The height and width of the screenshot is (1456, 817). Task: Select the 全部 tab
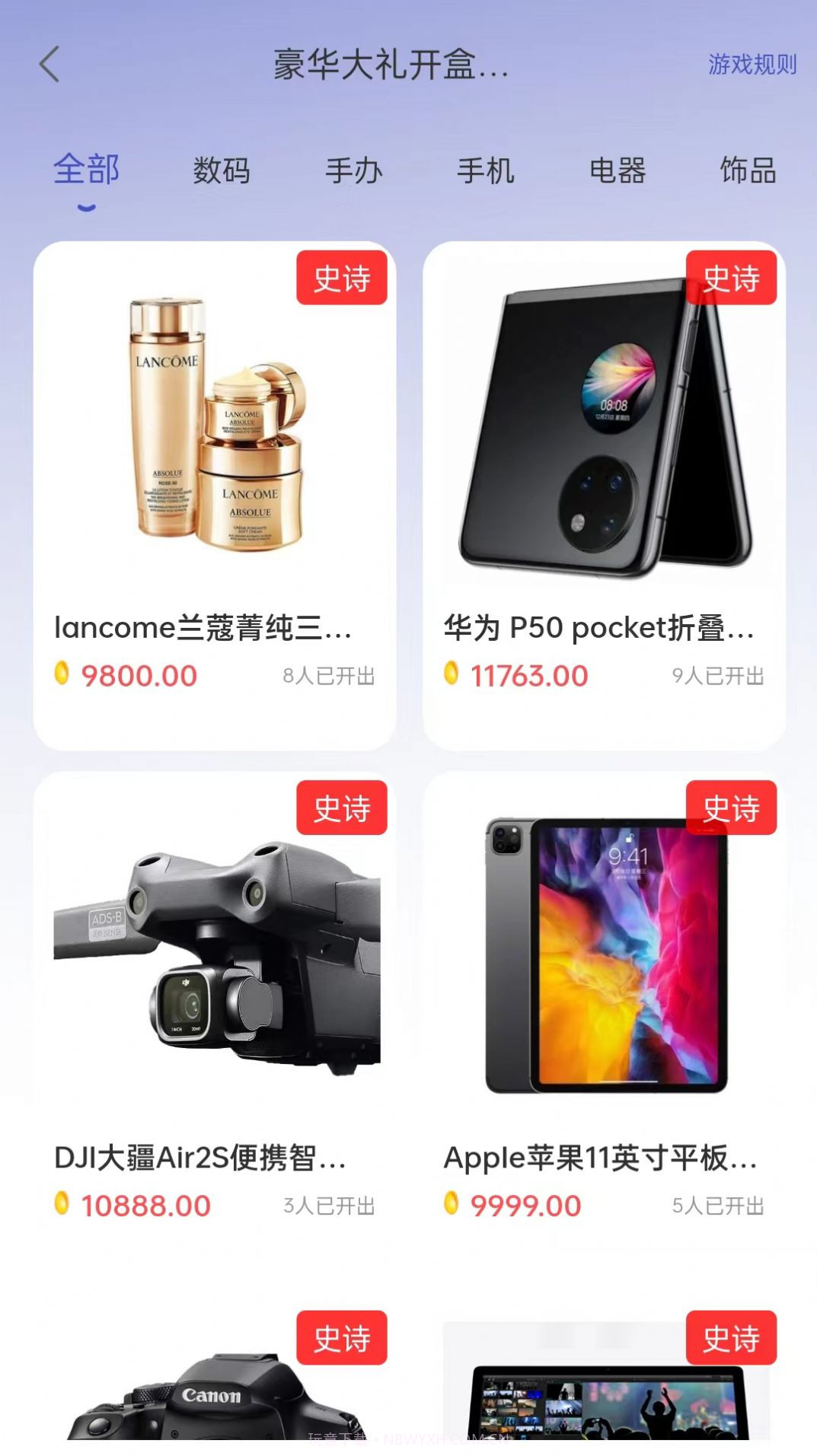tap(85, 171)
